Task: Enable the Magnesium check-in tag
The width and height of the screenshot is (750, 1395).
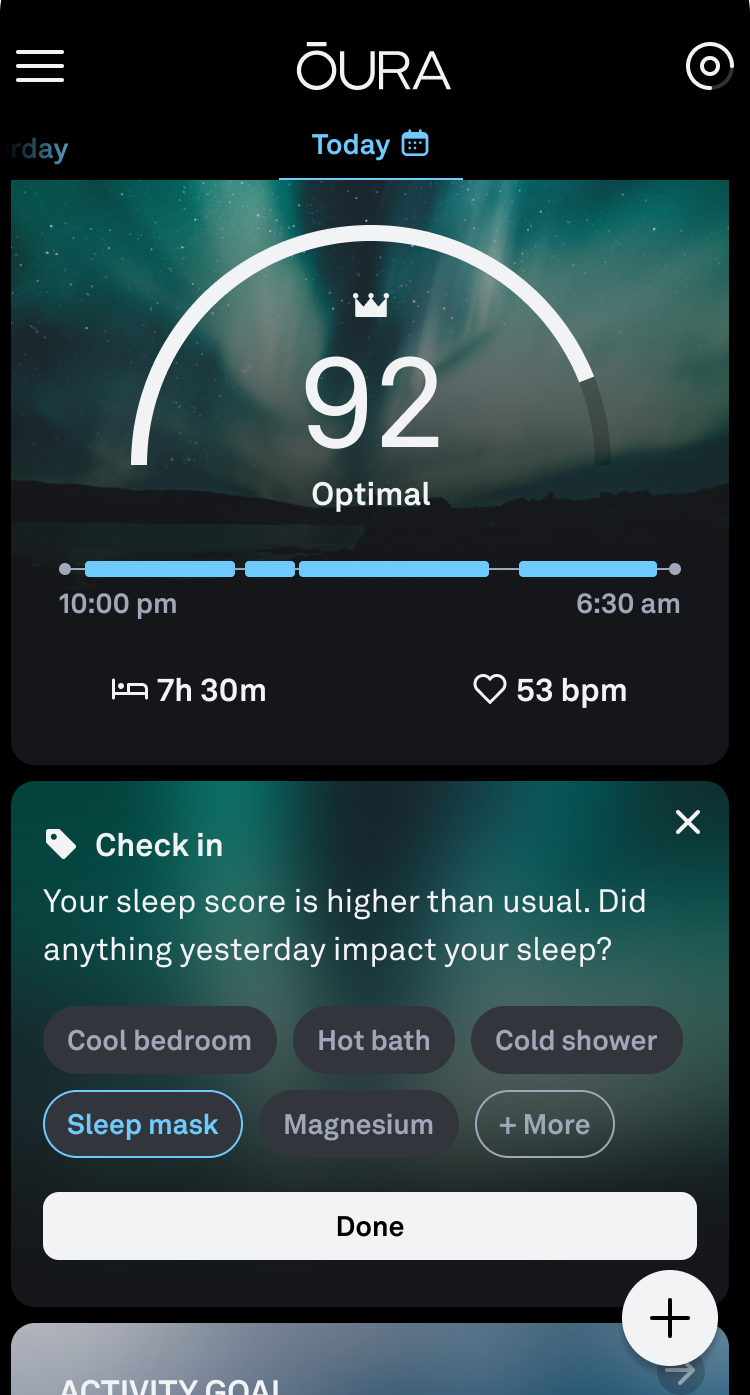Action: coord(359,1124)
